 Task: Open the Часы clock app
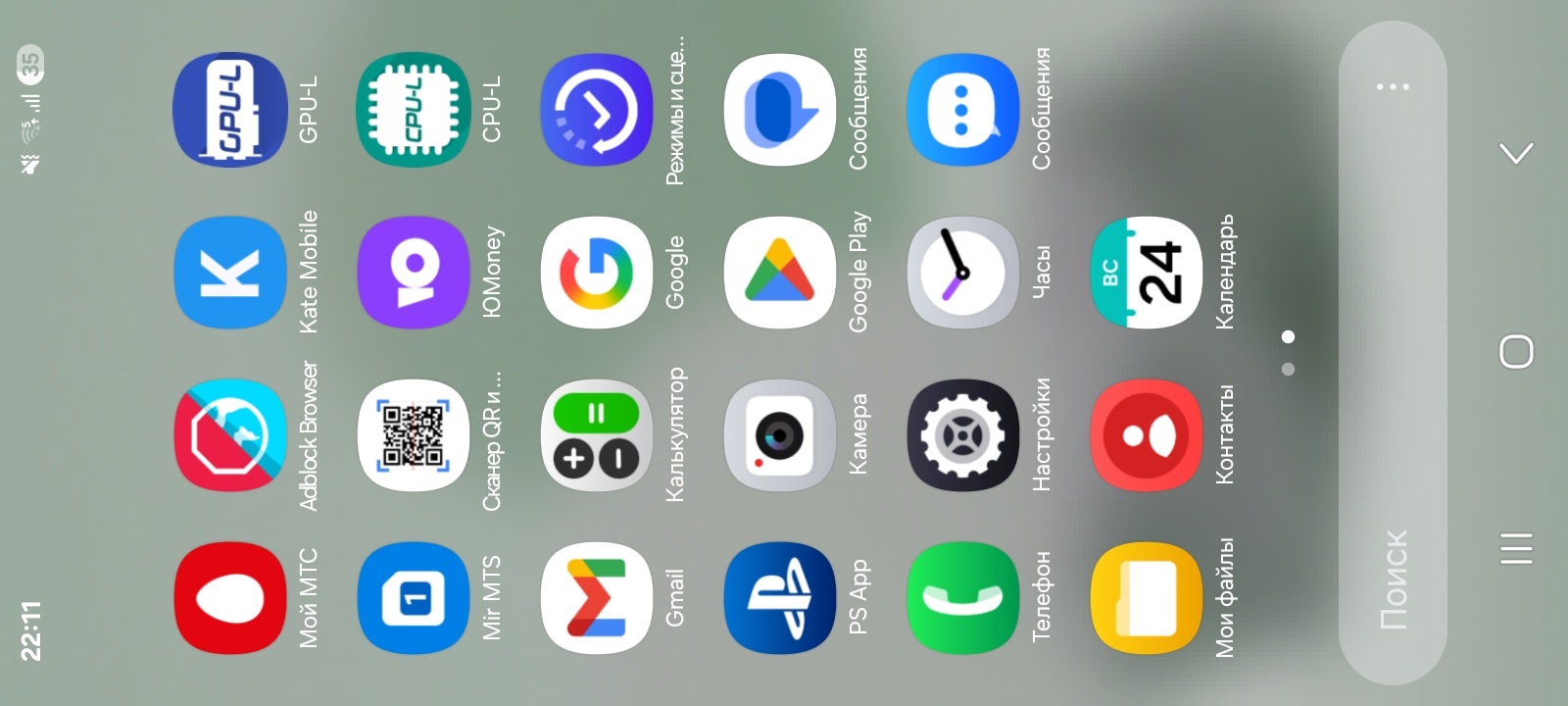pyautogui.click(x=963, y=273)
